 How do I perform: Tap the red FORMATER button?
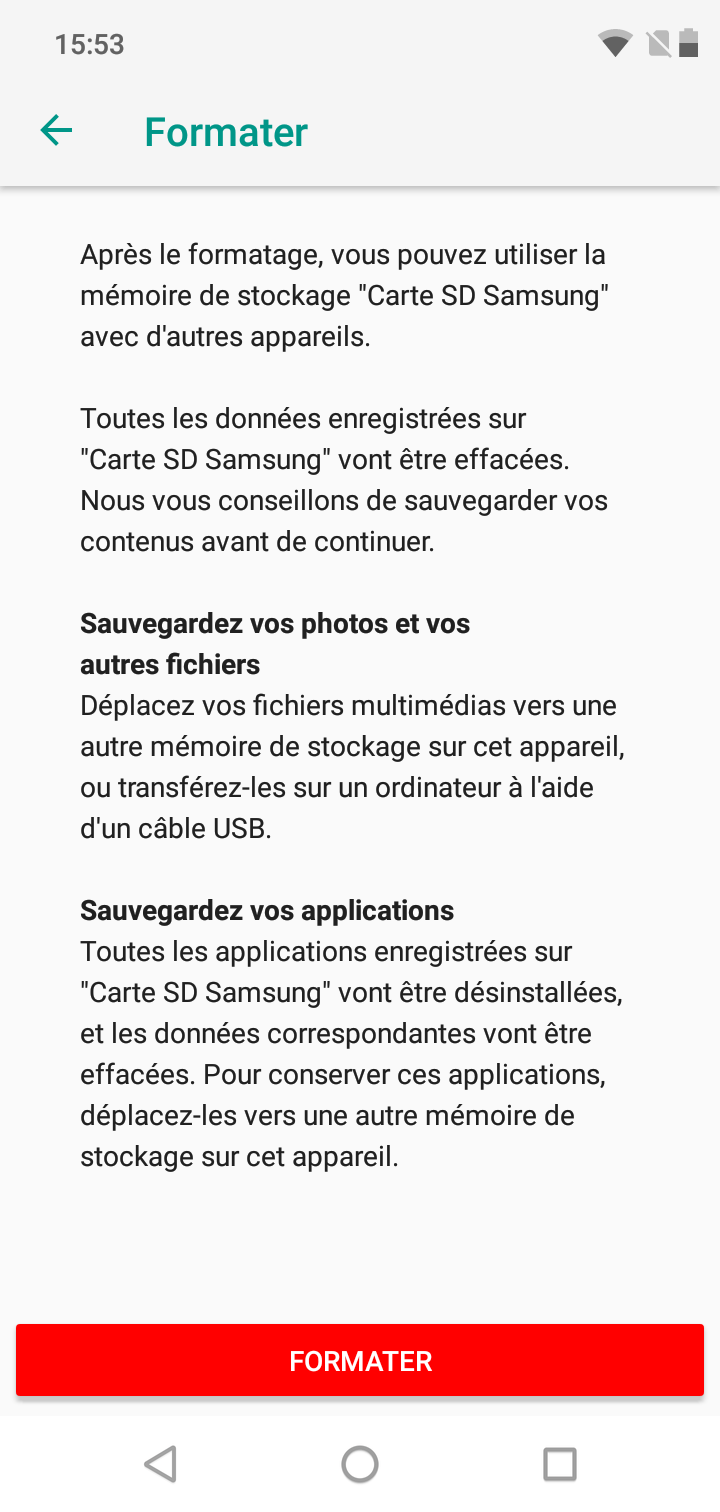click(x=360, y=1360)
